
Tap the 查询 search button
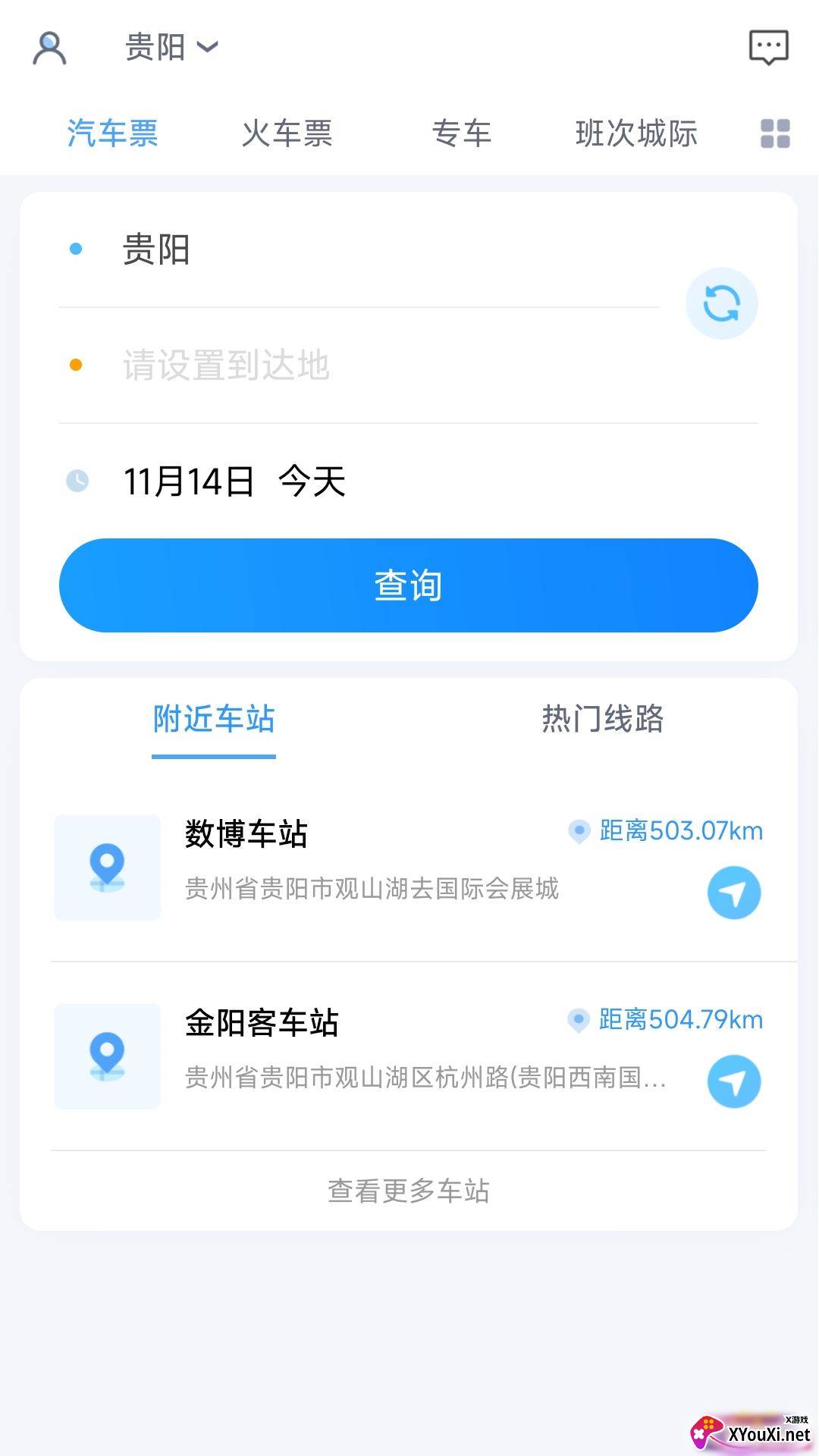coord(409,585)
